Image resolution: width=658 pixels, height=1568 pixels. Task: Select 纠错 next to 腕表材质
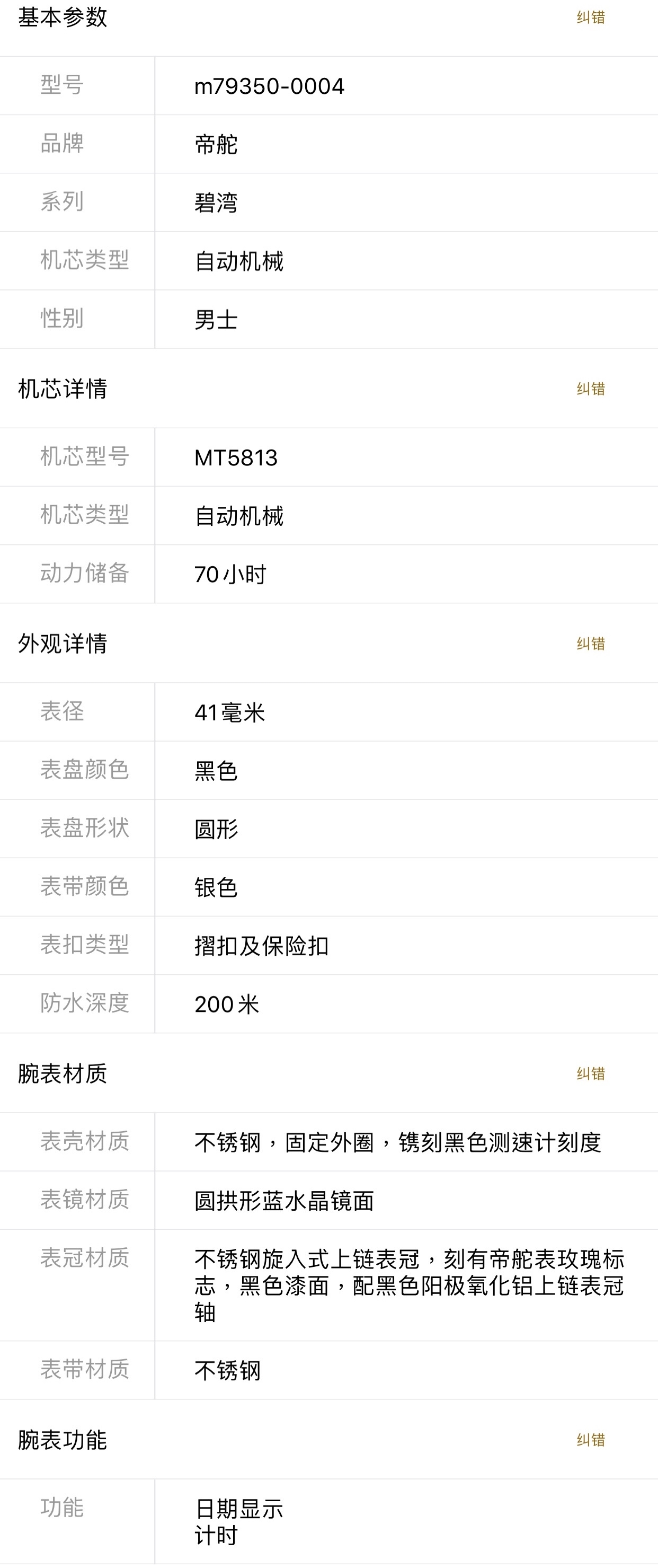(x=591, y=1074)
